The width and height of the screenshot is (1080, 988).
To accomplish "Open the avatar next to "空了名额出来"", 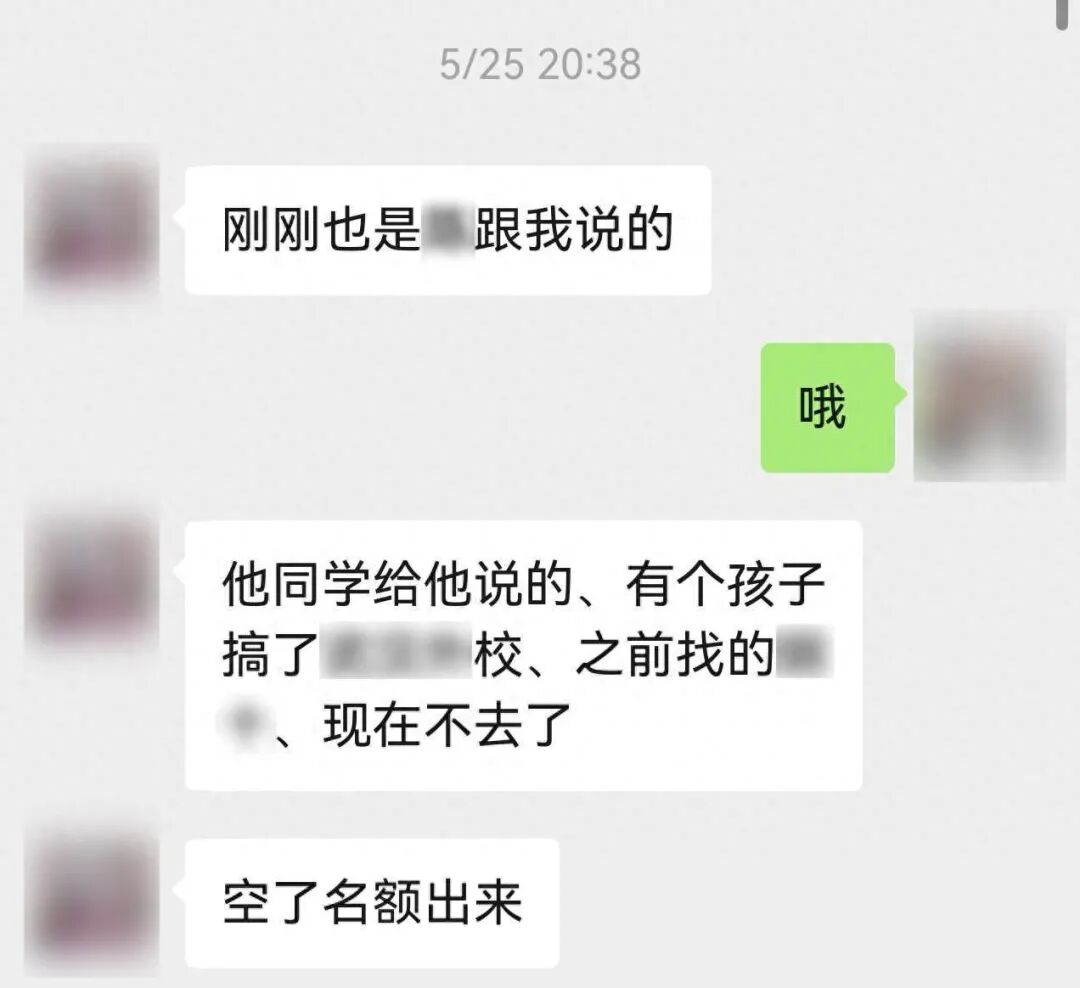I will tap(92, 900).
